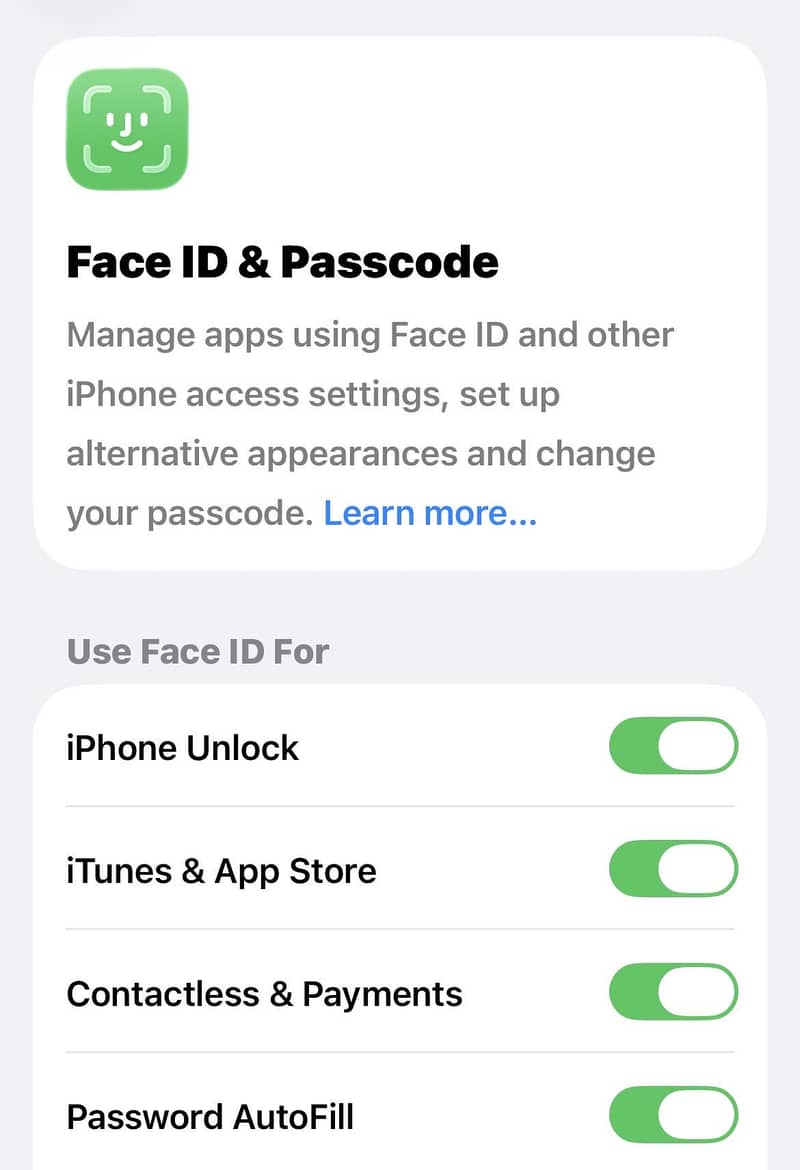Turn off iTunes & App Store toggle
This screenshot has height=1170, width=800.
pos(673,869)
